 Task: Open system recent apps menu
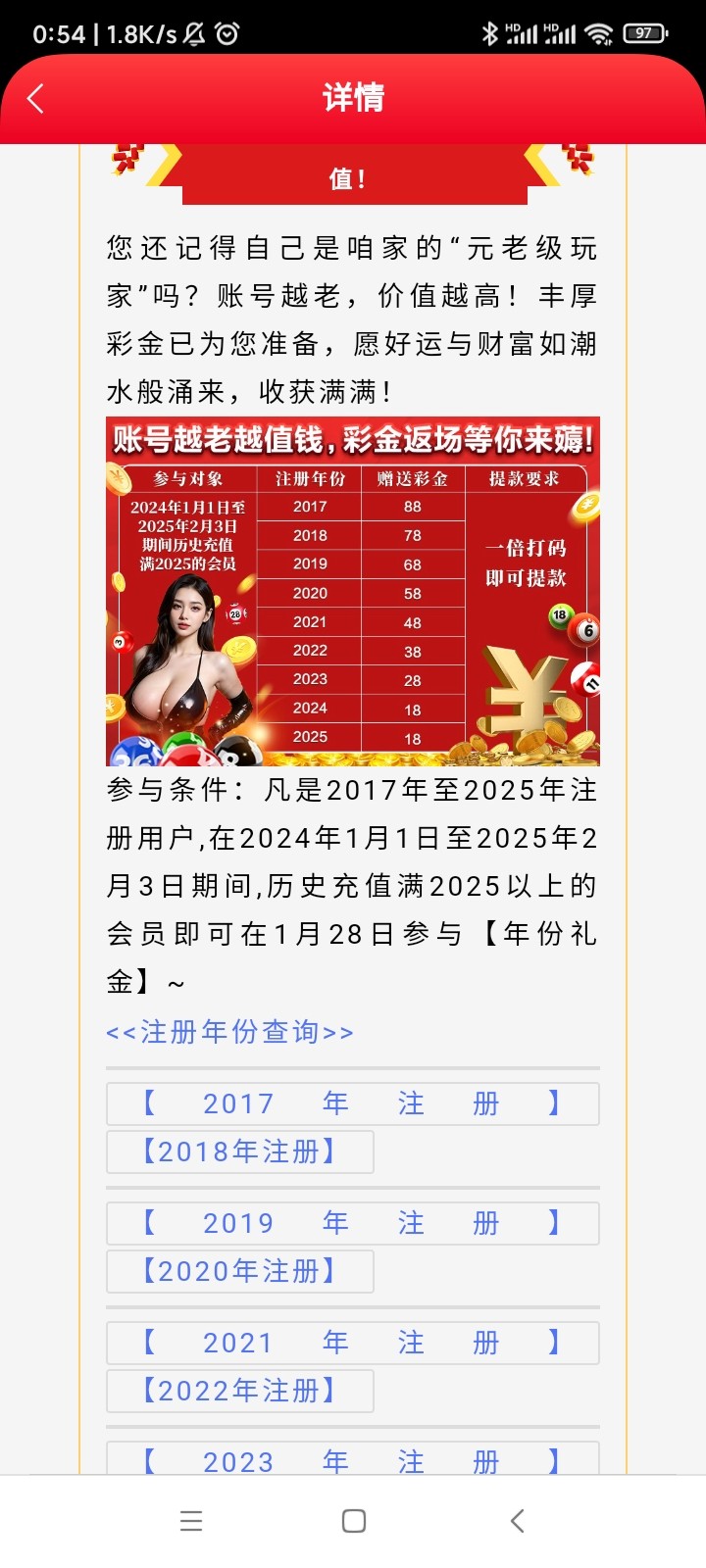(x=191, y=1521)
